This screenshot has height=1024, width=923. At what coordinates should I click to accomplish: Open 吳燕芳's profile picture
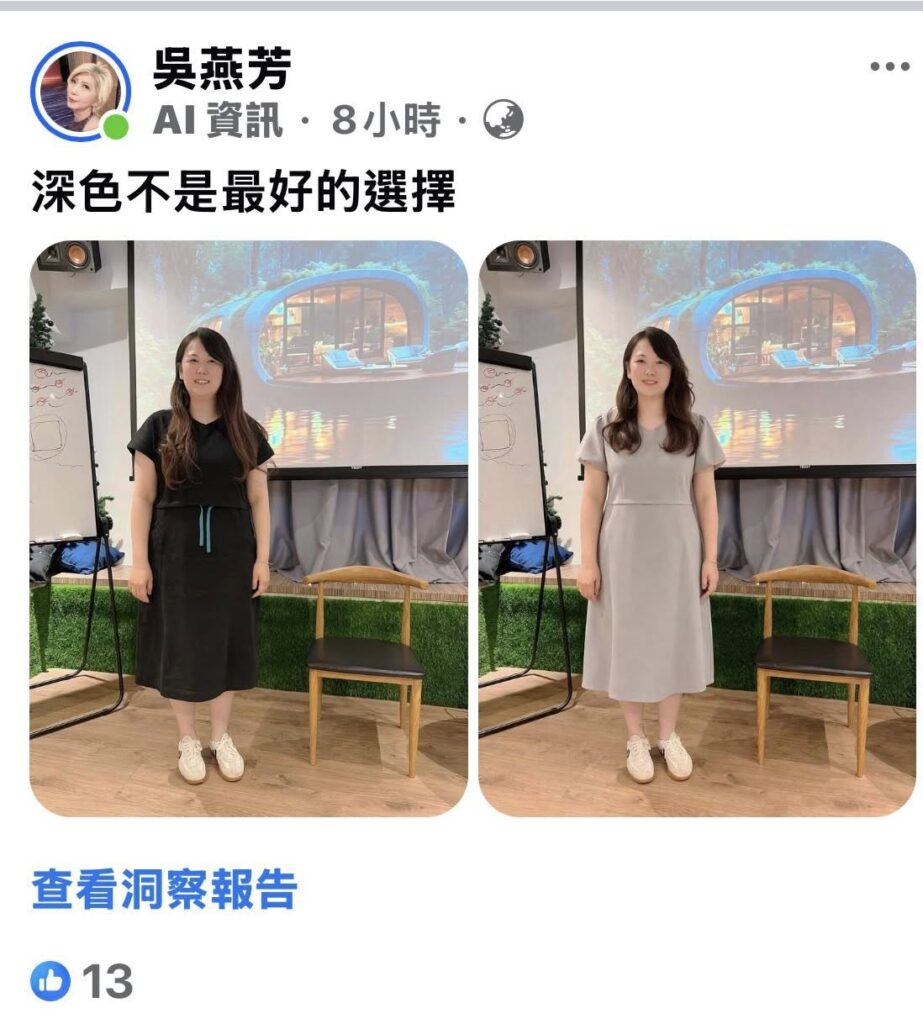click(x=80, y=92)
